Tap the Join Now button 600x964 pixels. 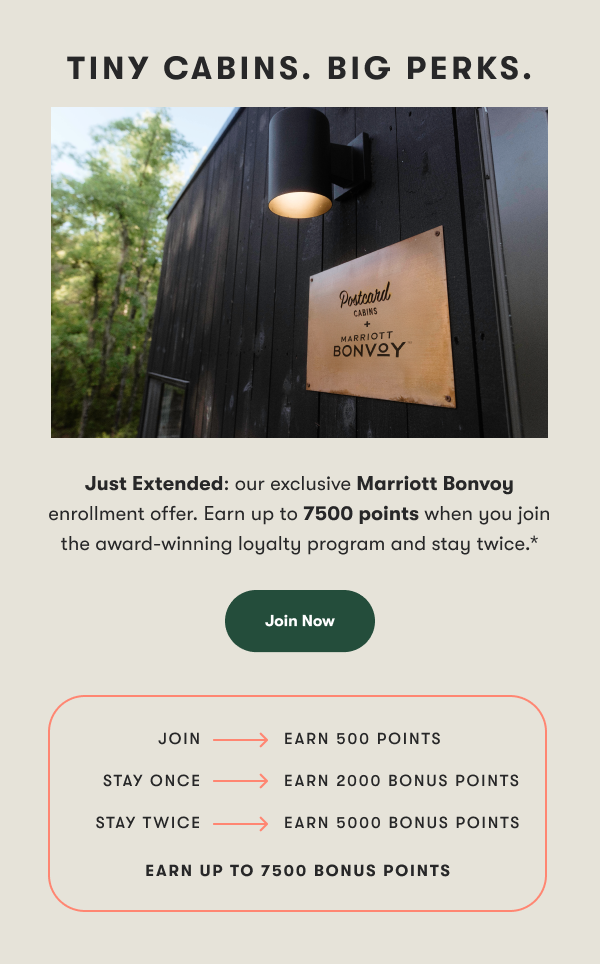pyautogui.click(x=300, y=621)
